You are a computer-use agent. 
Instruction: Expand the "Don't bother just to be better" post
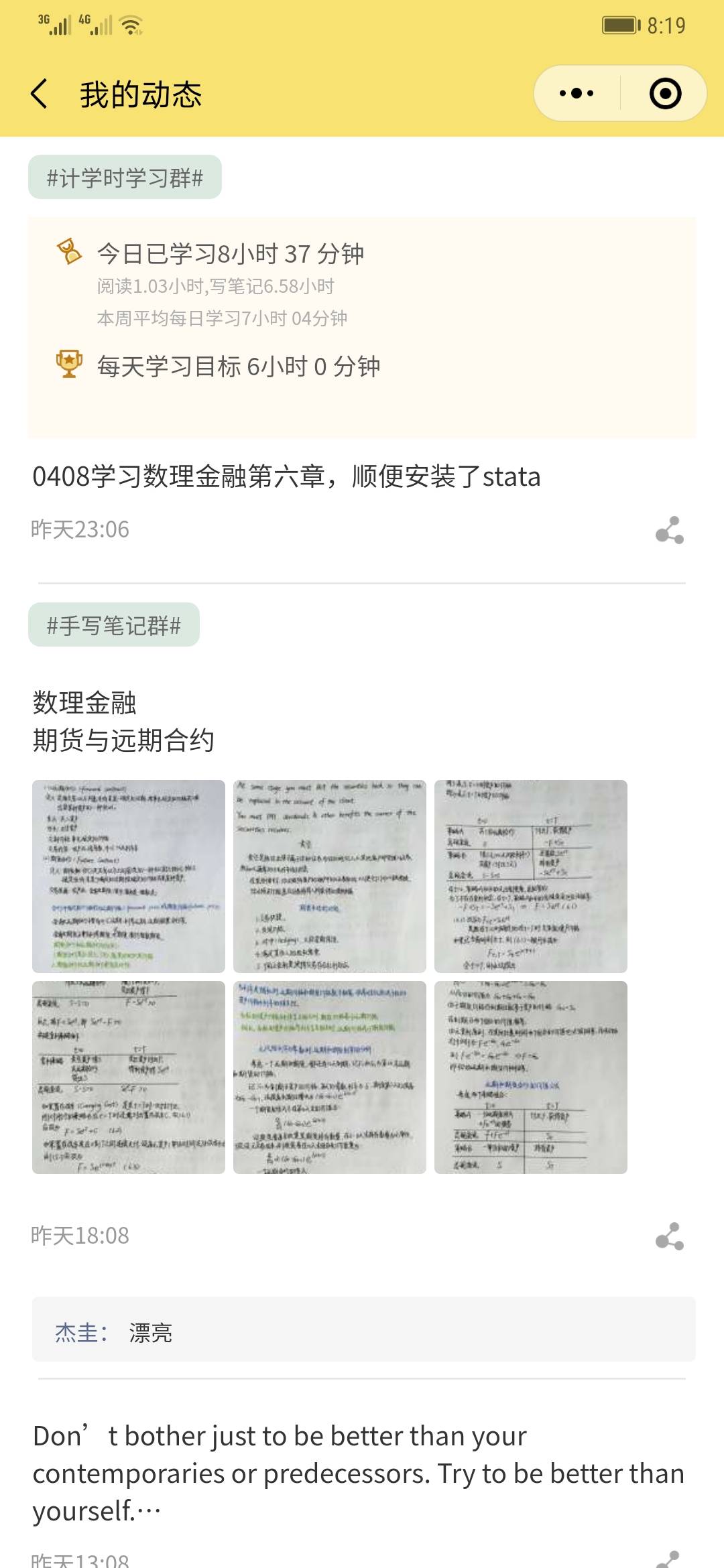tap(358, 1473)
